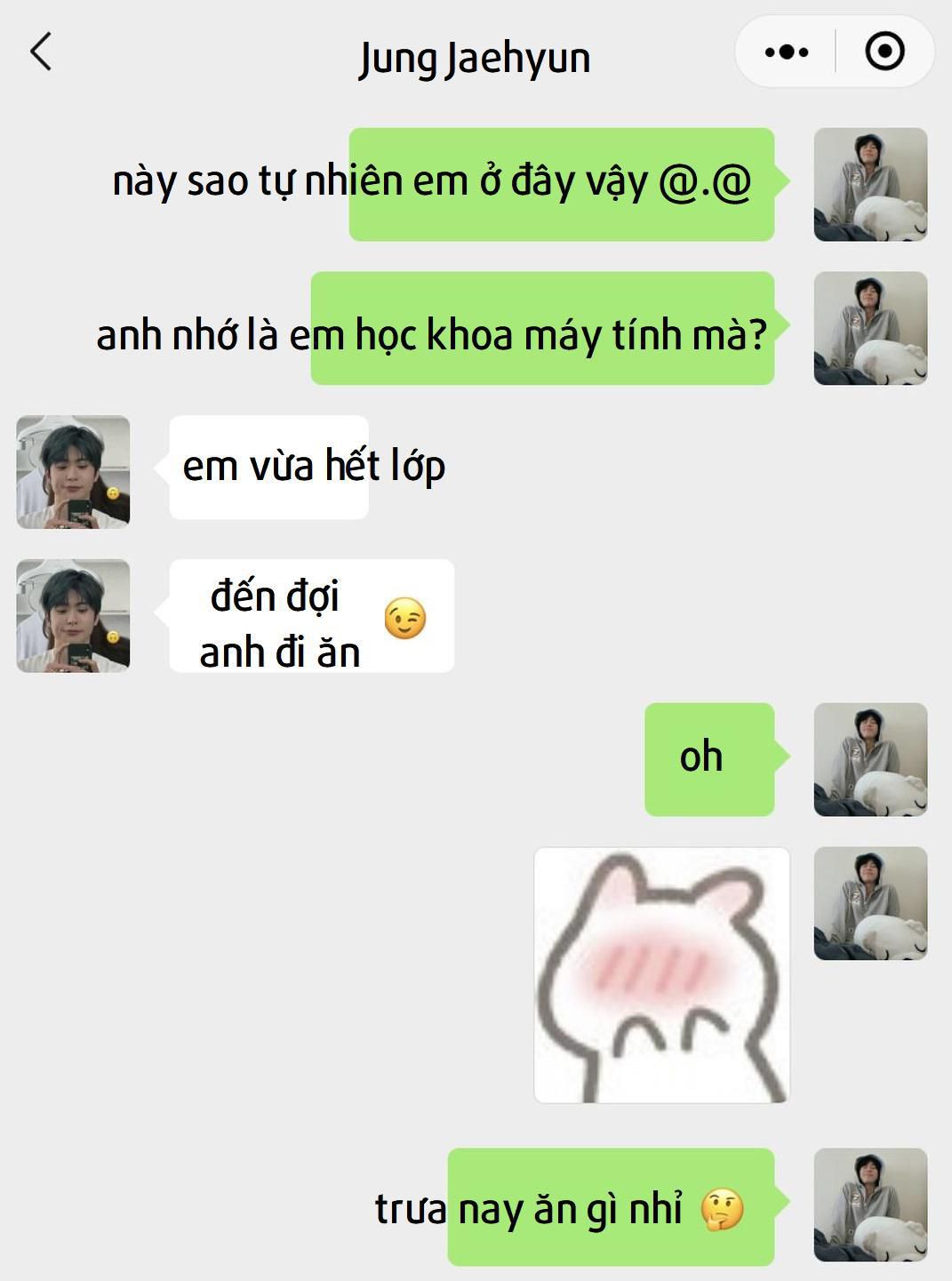Image resolution: width=952 pixels, height=1281 pixels.
Task: Go back from Jung Jaehyun chat
Action: pos(42,52)
